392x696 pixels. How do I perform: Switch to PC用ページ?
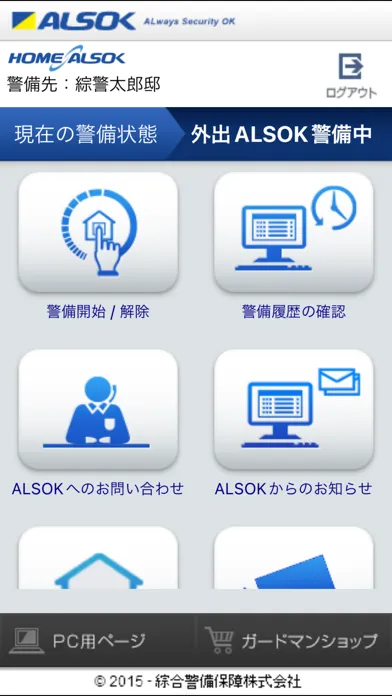97,641
